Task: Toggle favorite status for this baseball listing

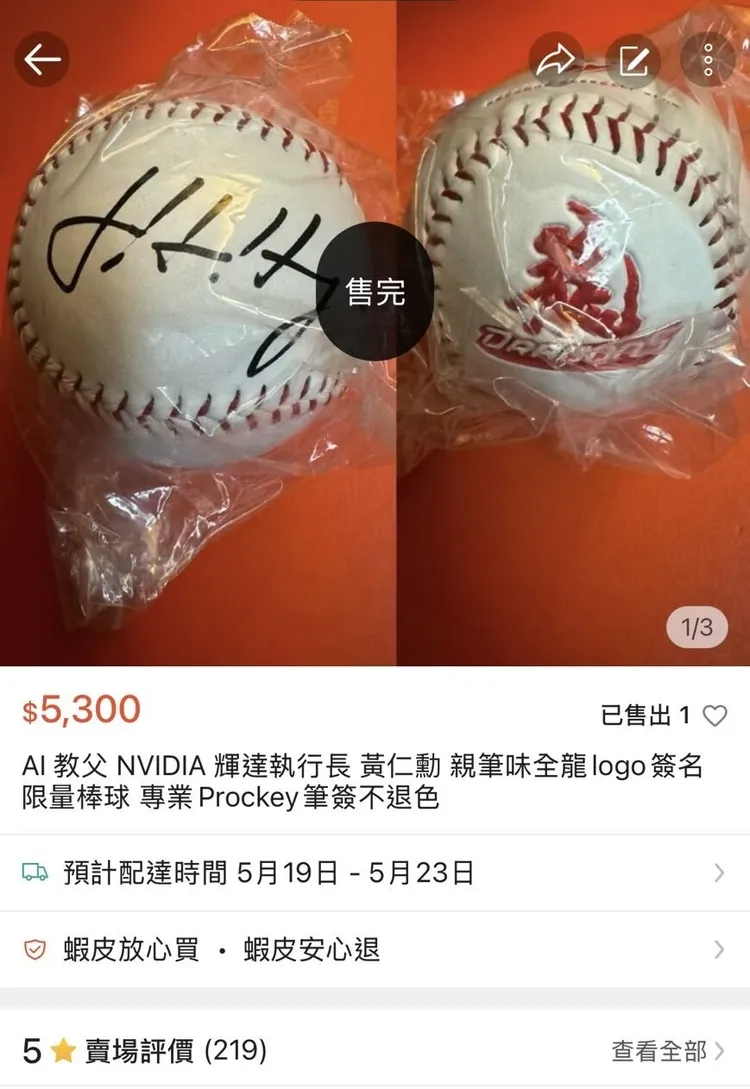Action: tap(714, 713)
